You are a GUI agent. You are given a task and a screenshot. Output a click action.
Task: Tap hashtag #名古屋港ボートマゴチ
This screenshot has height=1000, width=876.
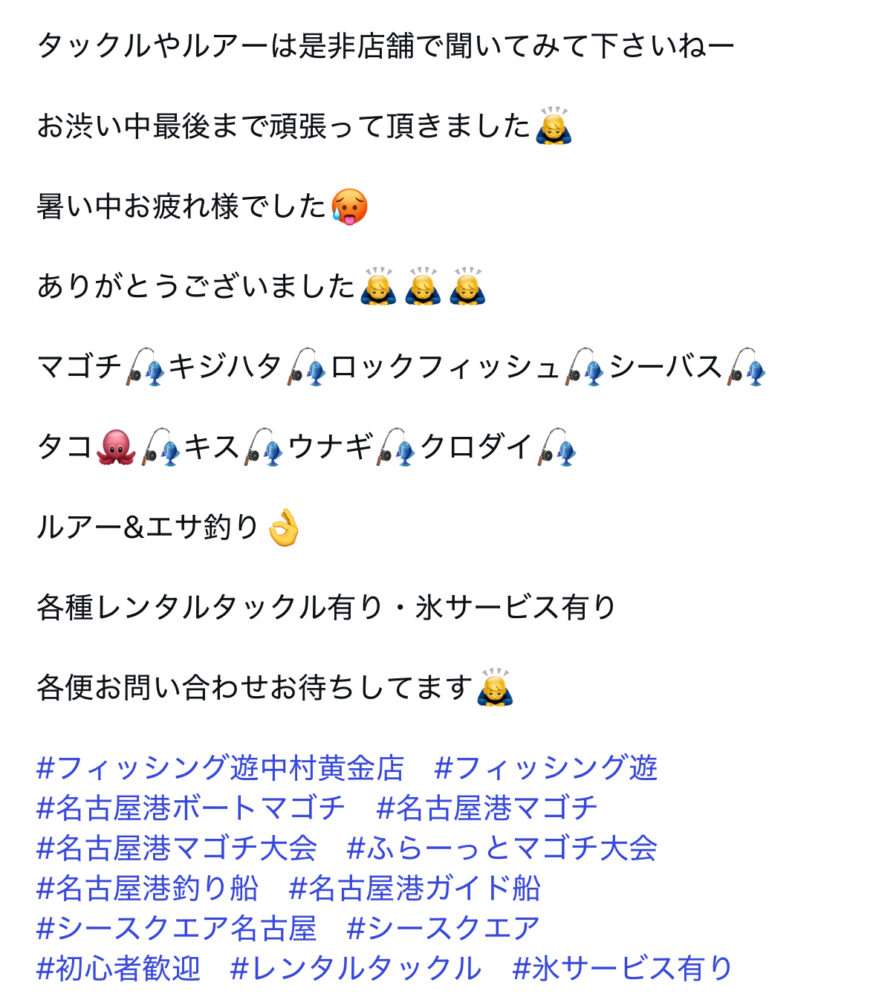(x=191, y=808)
